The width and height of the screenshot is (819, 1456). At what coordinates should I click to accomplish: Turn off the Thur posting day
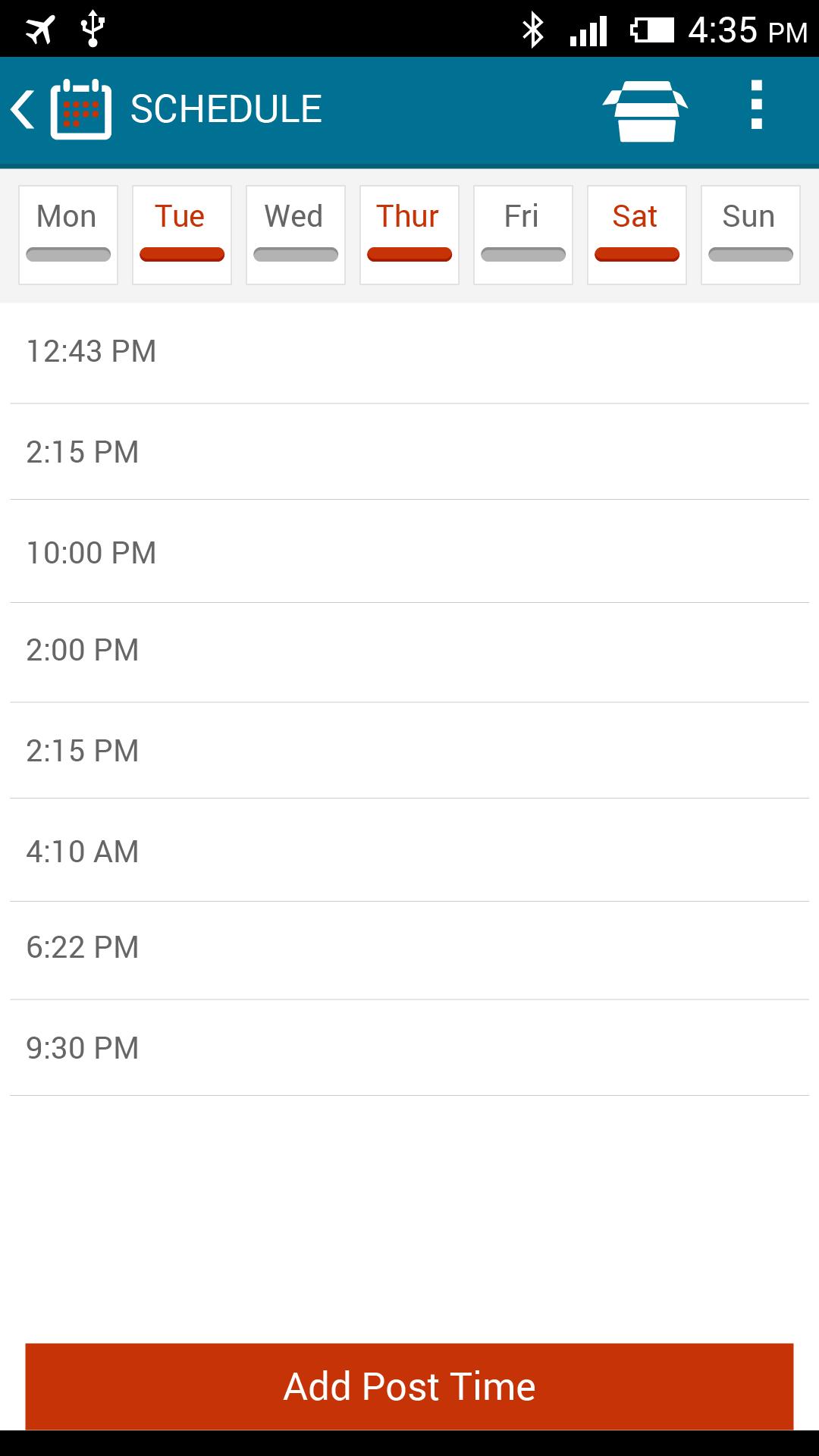pos(409,234)
